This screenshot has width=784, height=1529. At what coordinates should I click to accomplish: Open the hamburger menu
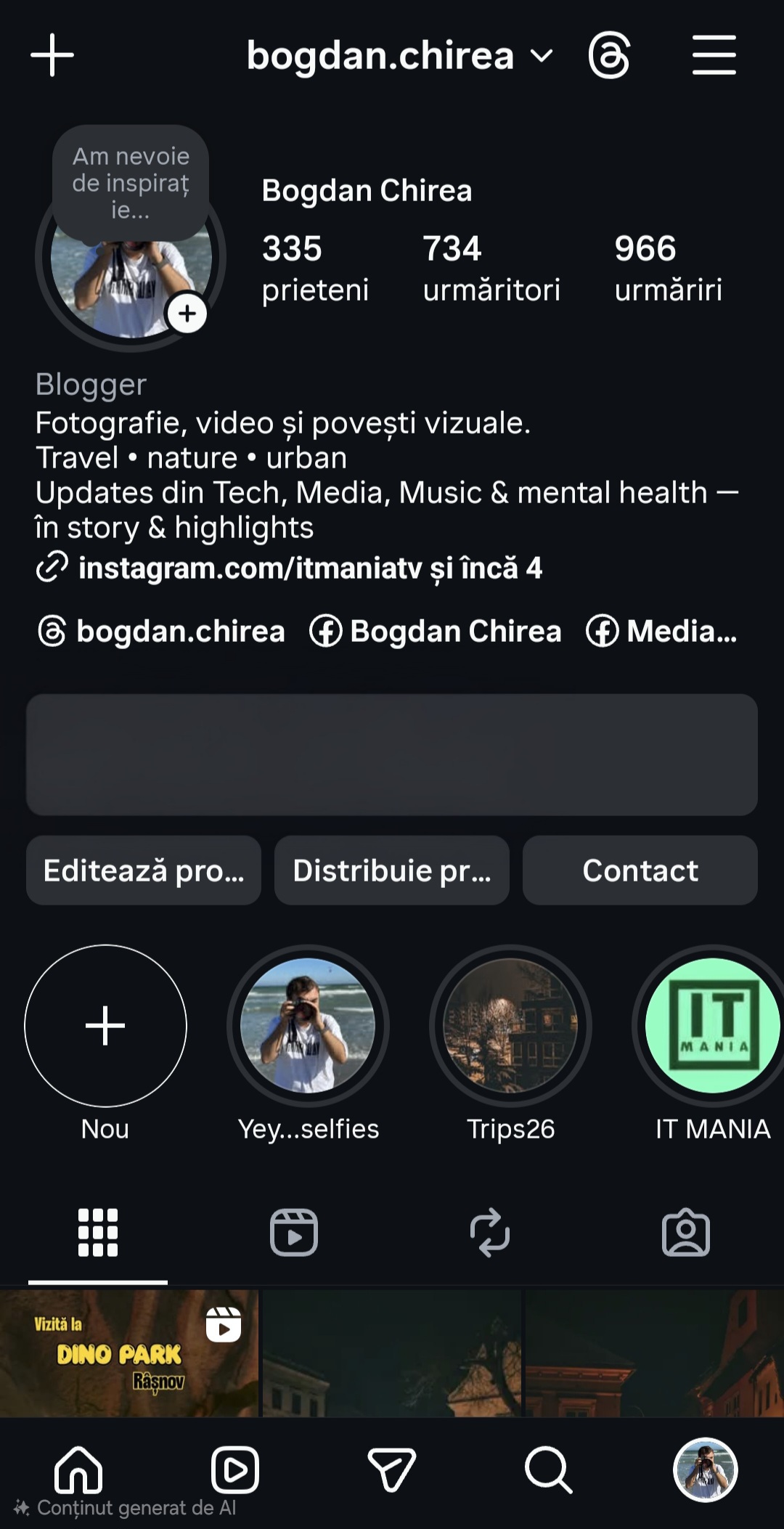click(714, 54)
